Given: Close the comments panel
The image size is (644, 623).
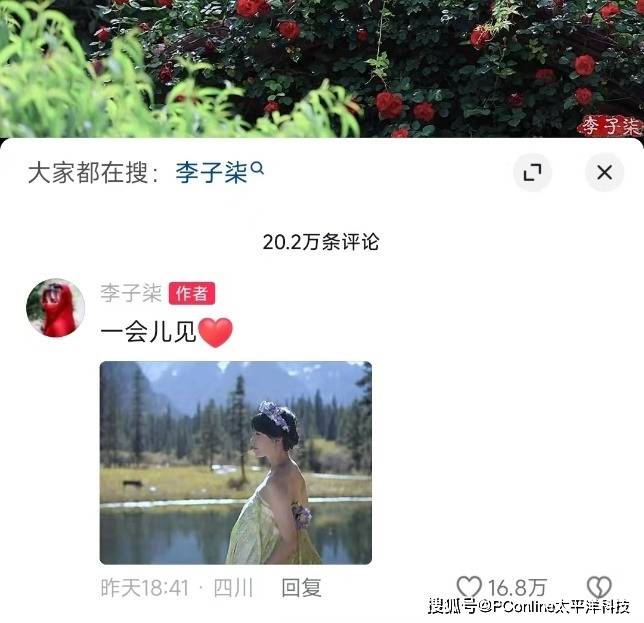Looking at the screenshot, I should pos(604,172).
